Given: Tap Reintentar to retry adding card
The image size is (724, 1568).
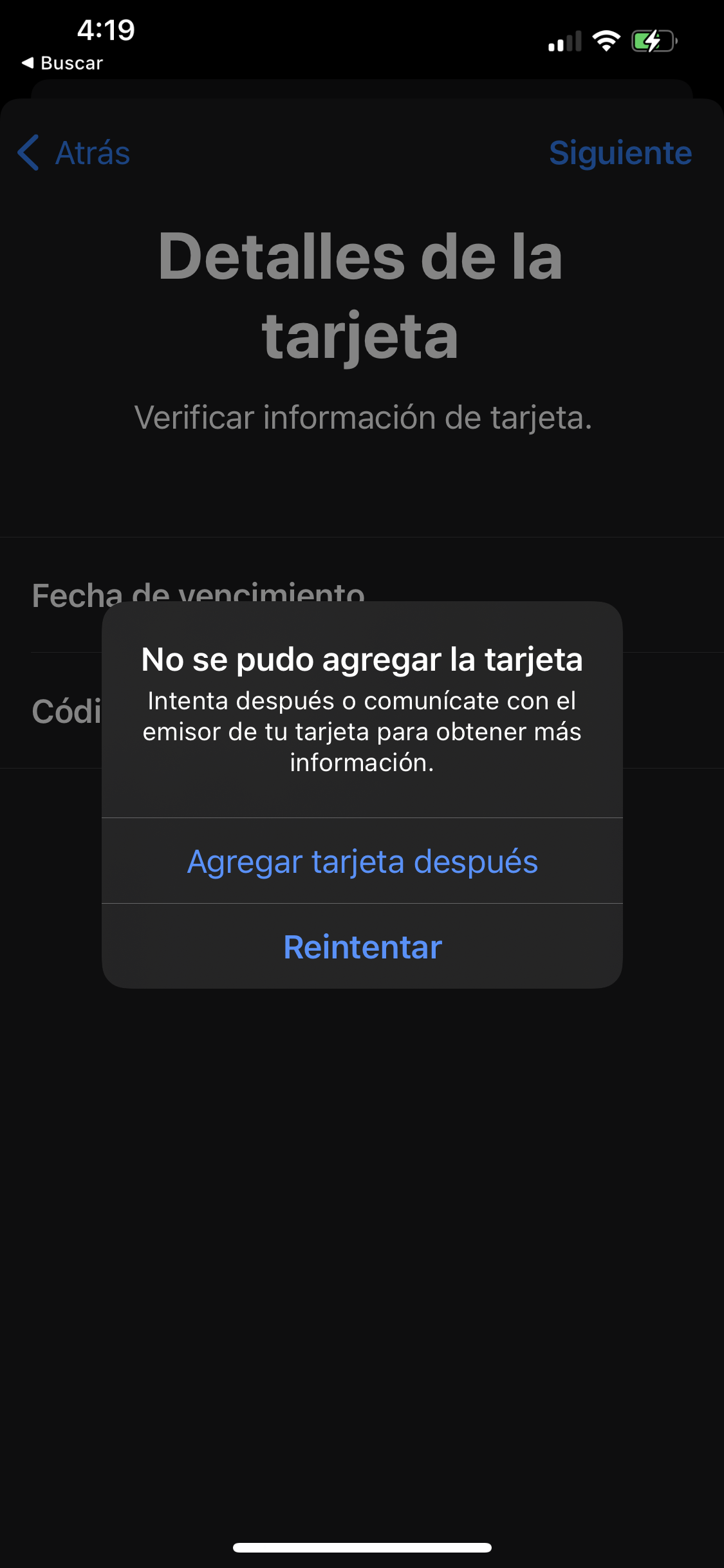Looking at the screenshot, I should (362, 947).
